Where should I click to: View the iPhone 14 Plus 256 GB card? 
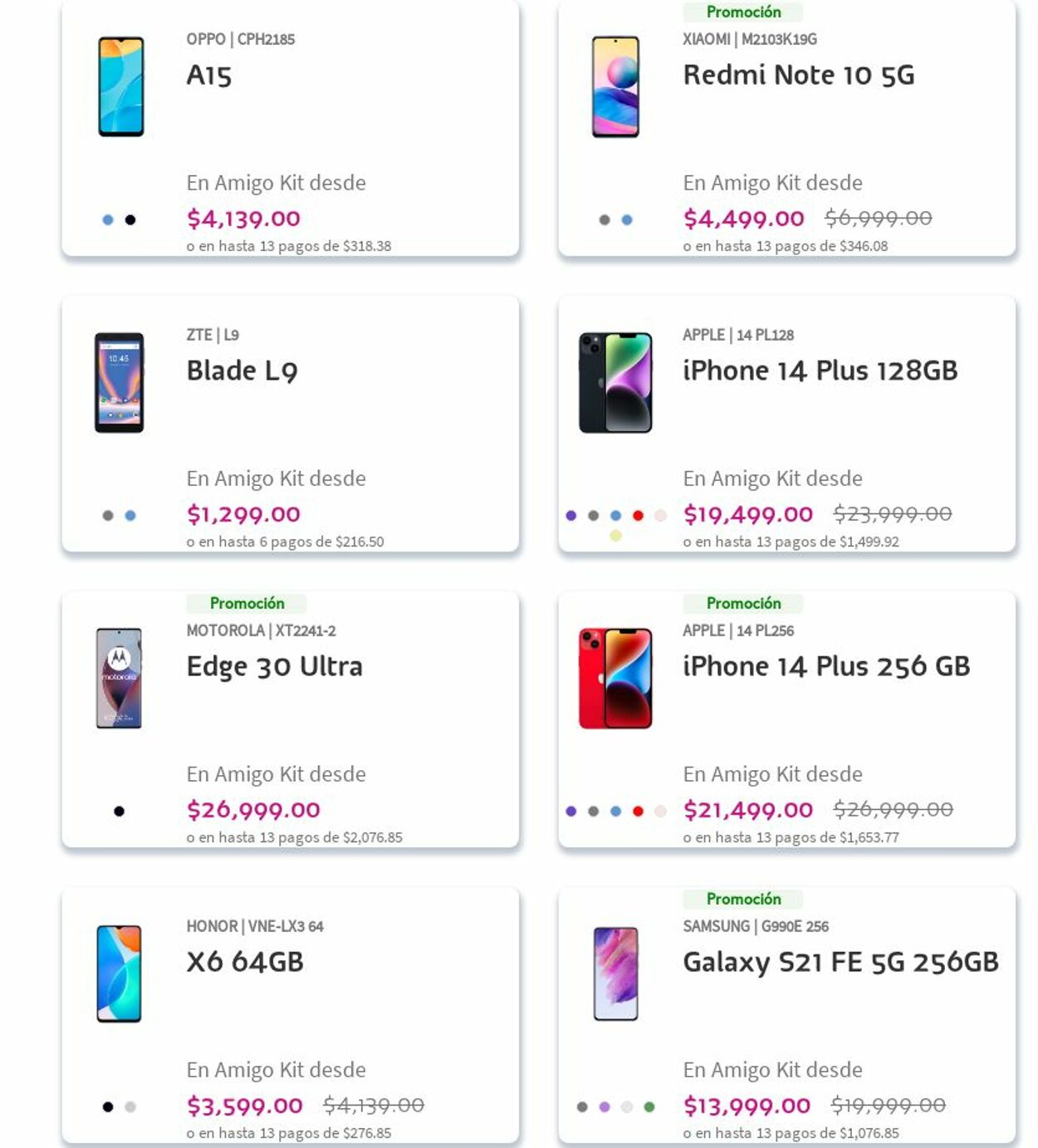825,666
